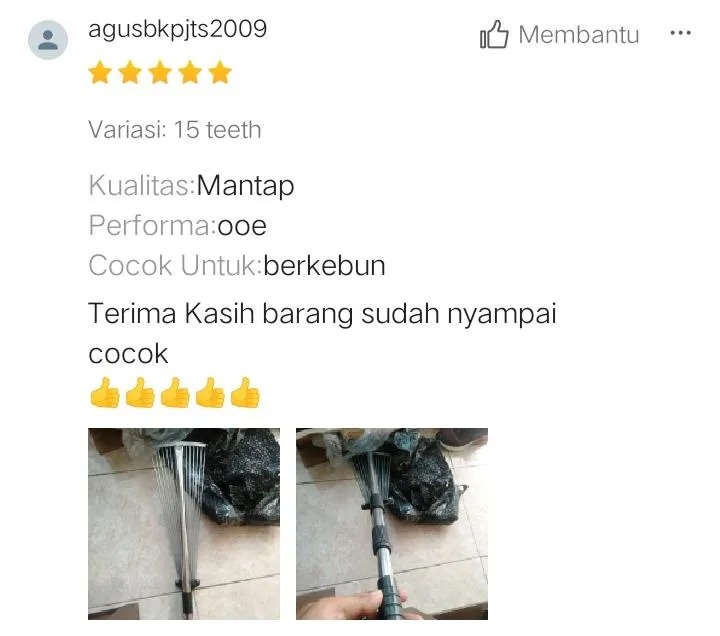This screenshot has width=720, height=636.
Task: Open the review's three-dot overflow menu
Action: (x=680, y=33)
